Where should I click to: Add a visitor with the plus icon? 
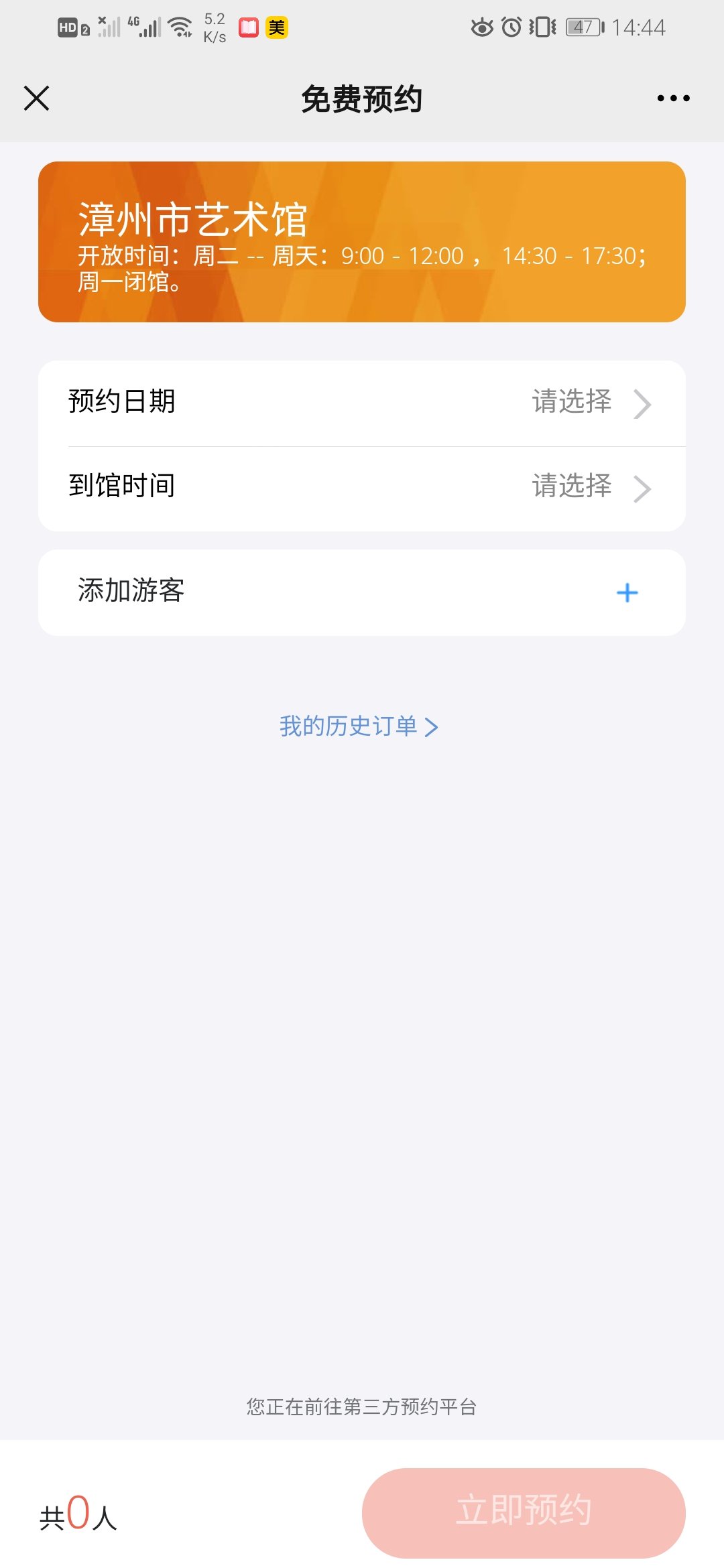point(627,592)
